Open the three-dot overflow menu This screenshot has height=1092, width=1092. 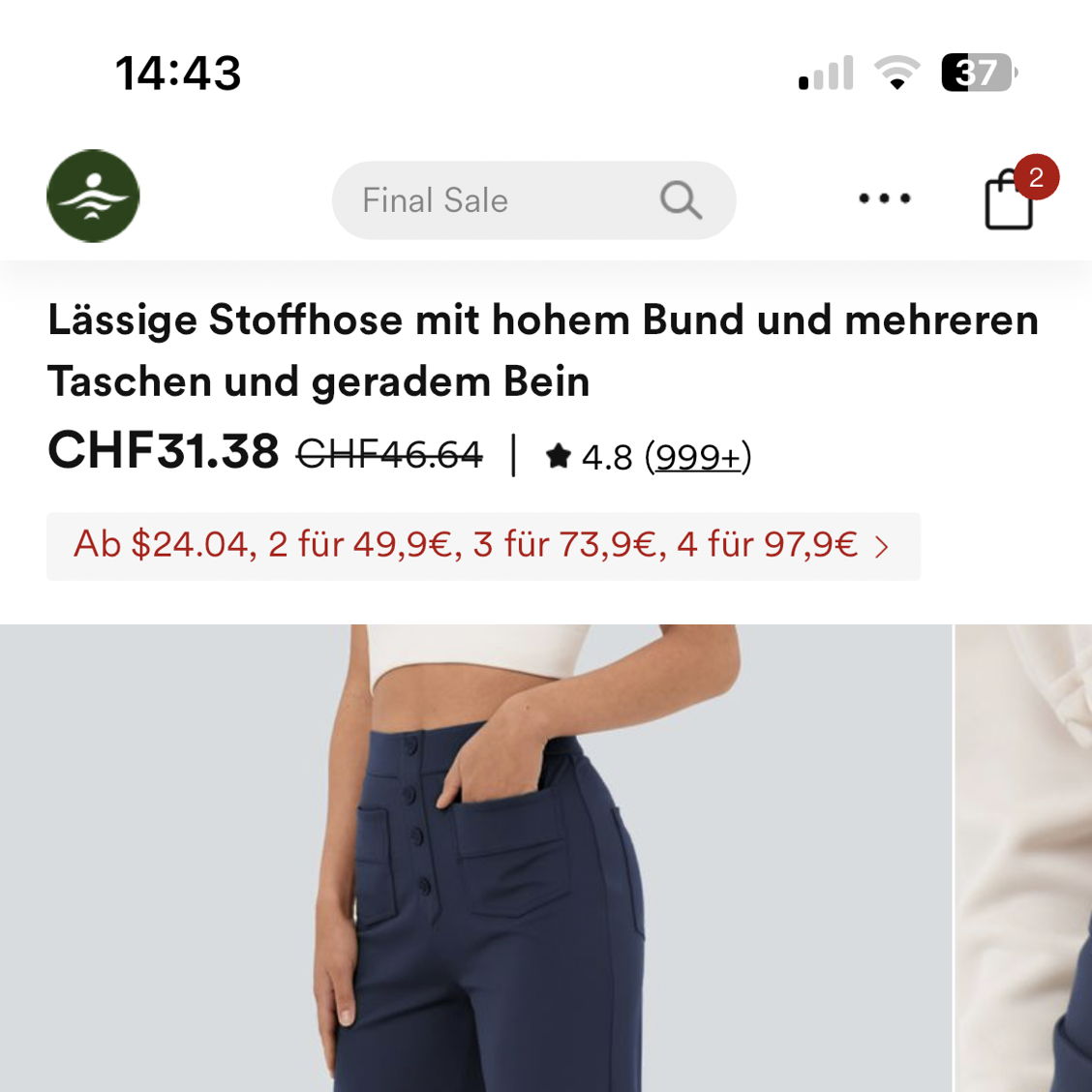[x=884, y=198]
